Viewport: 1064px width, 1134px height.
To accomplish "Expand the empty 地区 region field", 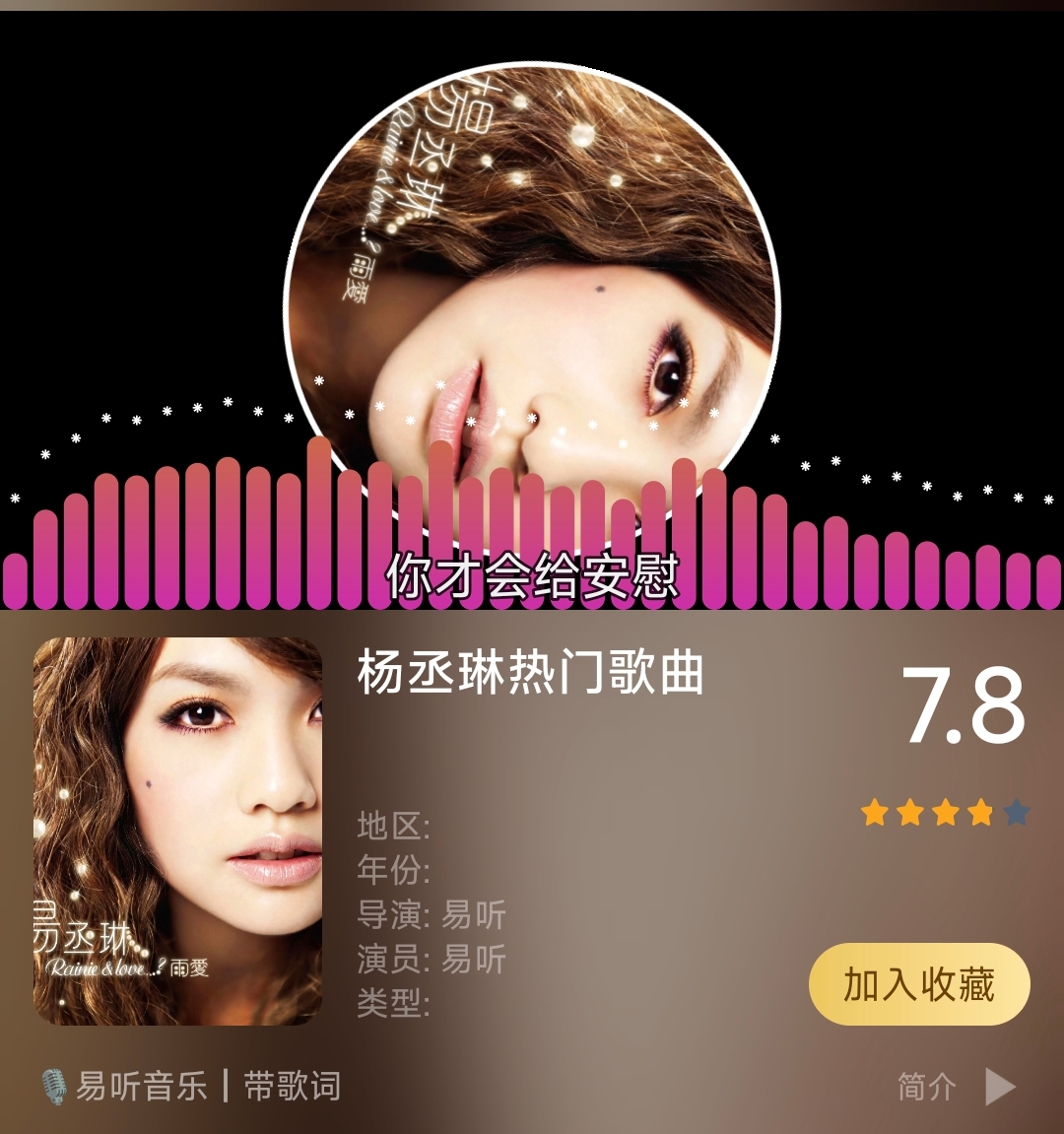I will [x=391, y=829].
